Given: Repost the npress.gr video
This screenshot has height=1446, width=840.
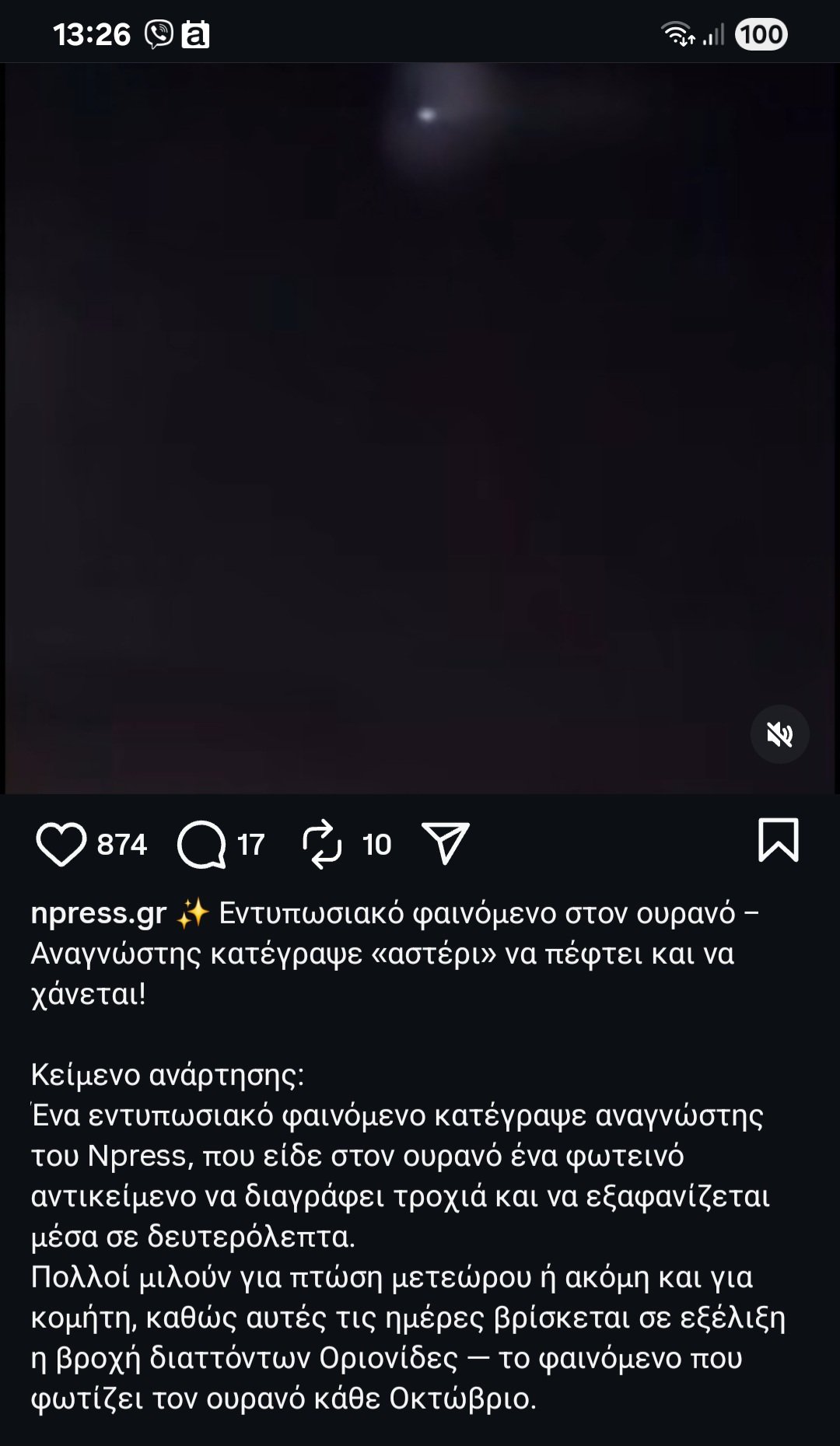Looking at the screenshot, I should tap(322, 844).
